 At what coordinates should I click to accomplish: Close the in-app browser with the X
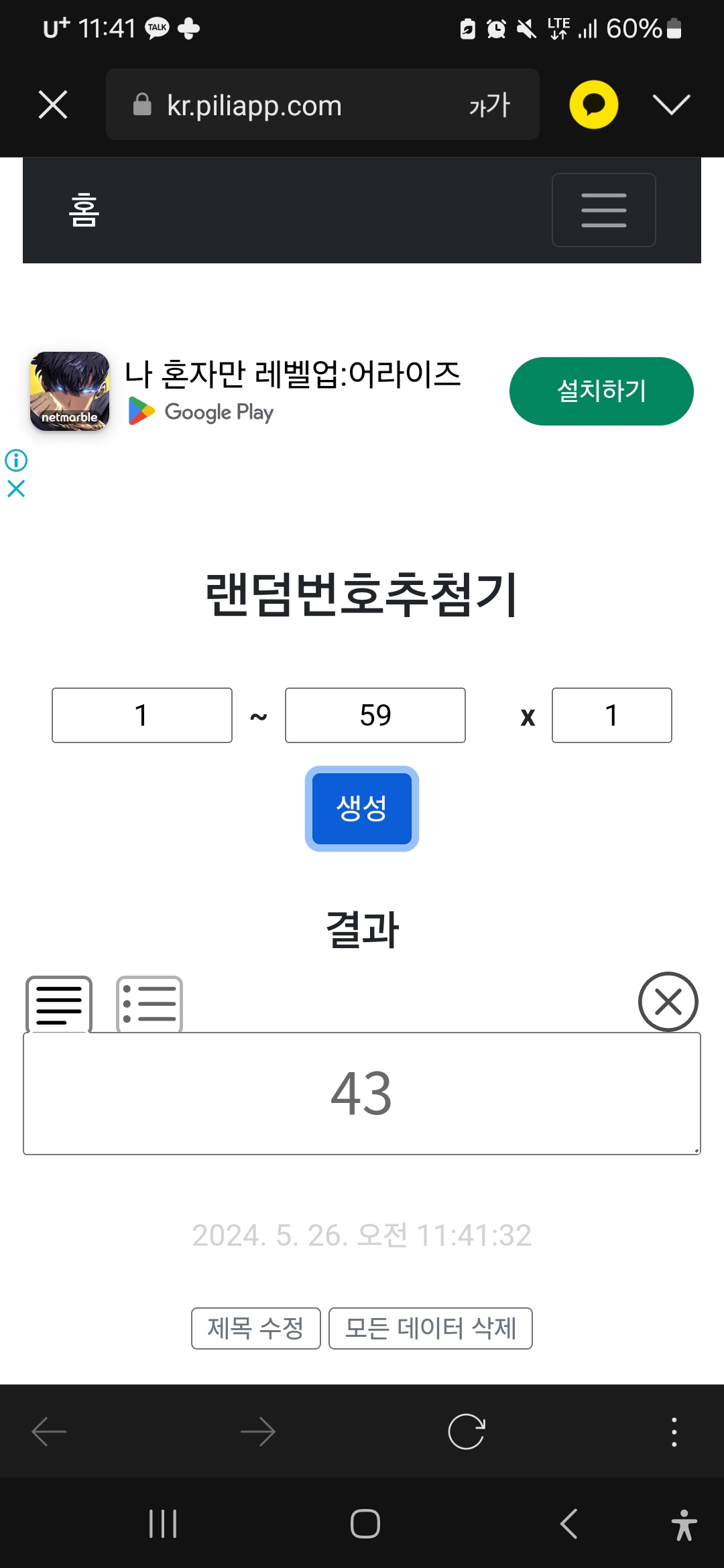tap(53, 105)
